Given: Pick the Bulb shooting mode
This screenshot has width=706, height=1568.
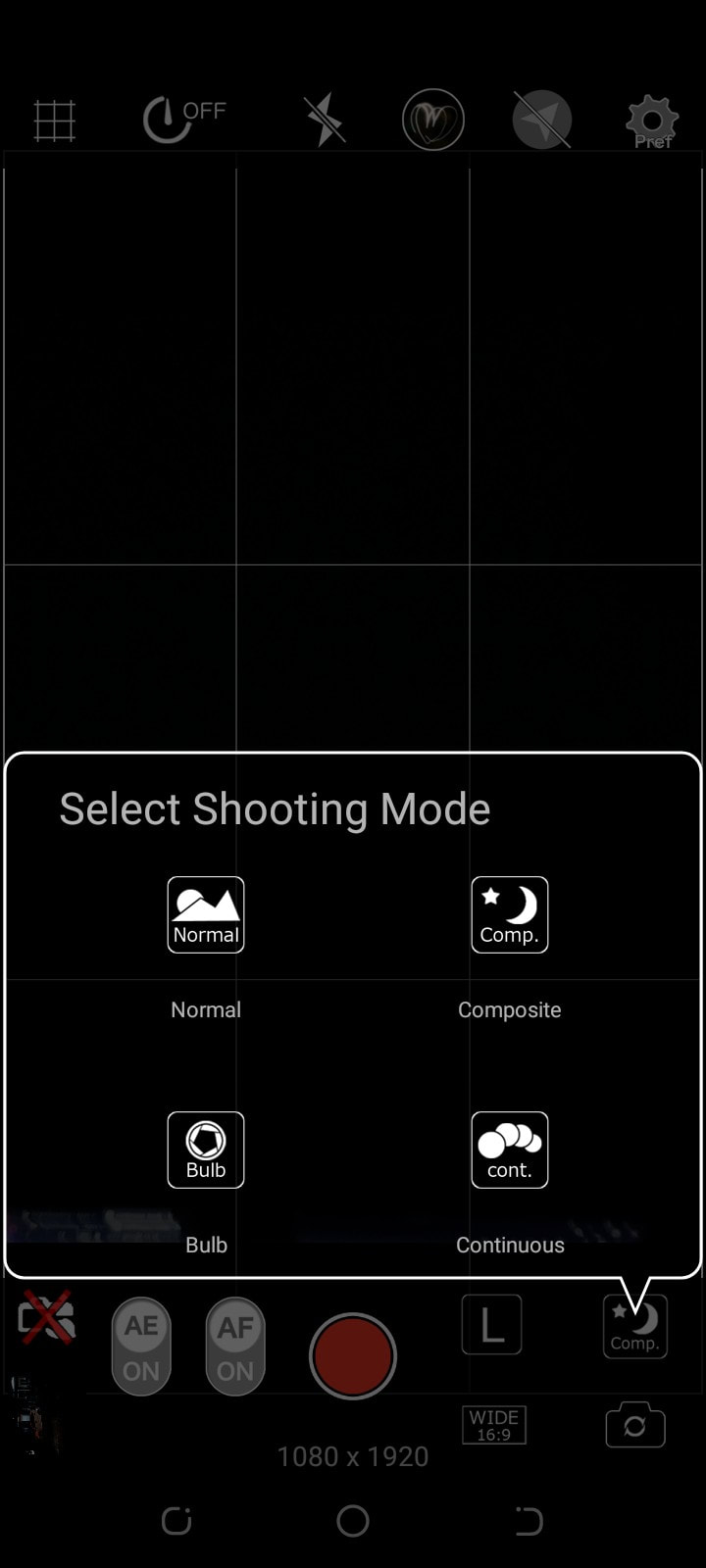Looking at the screenshot, I should coord(206,1150).
